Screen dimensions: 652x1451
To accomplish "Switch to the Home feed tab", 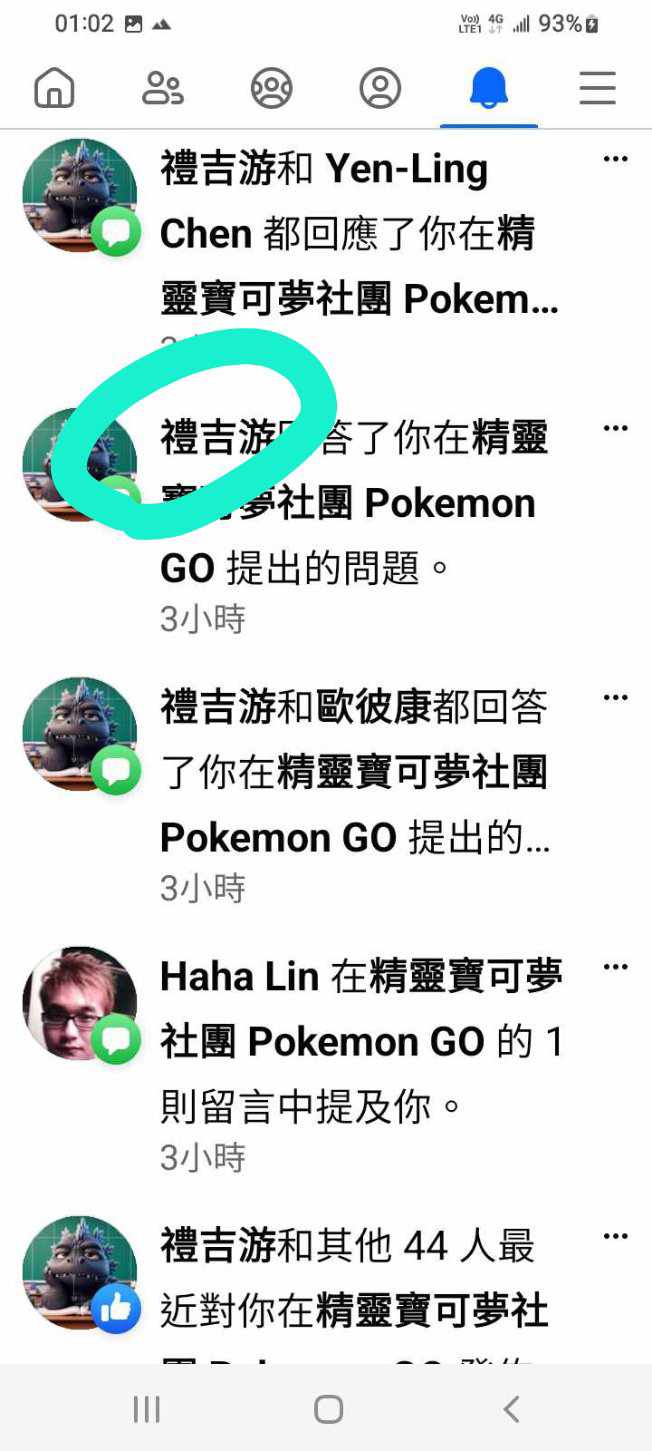I will click(x=54, y=88).
